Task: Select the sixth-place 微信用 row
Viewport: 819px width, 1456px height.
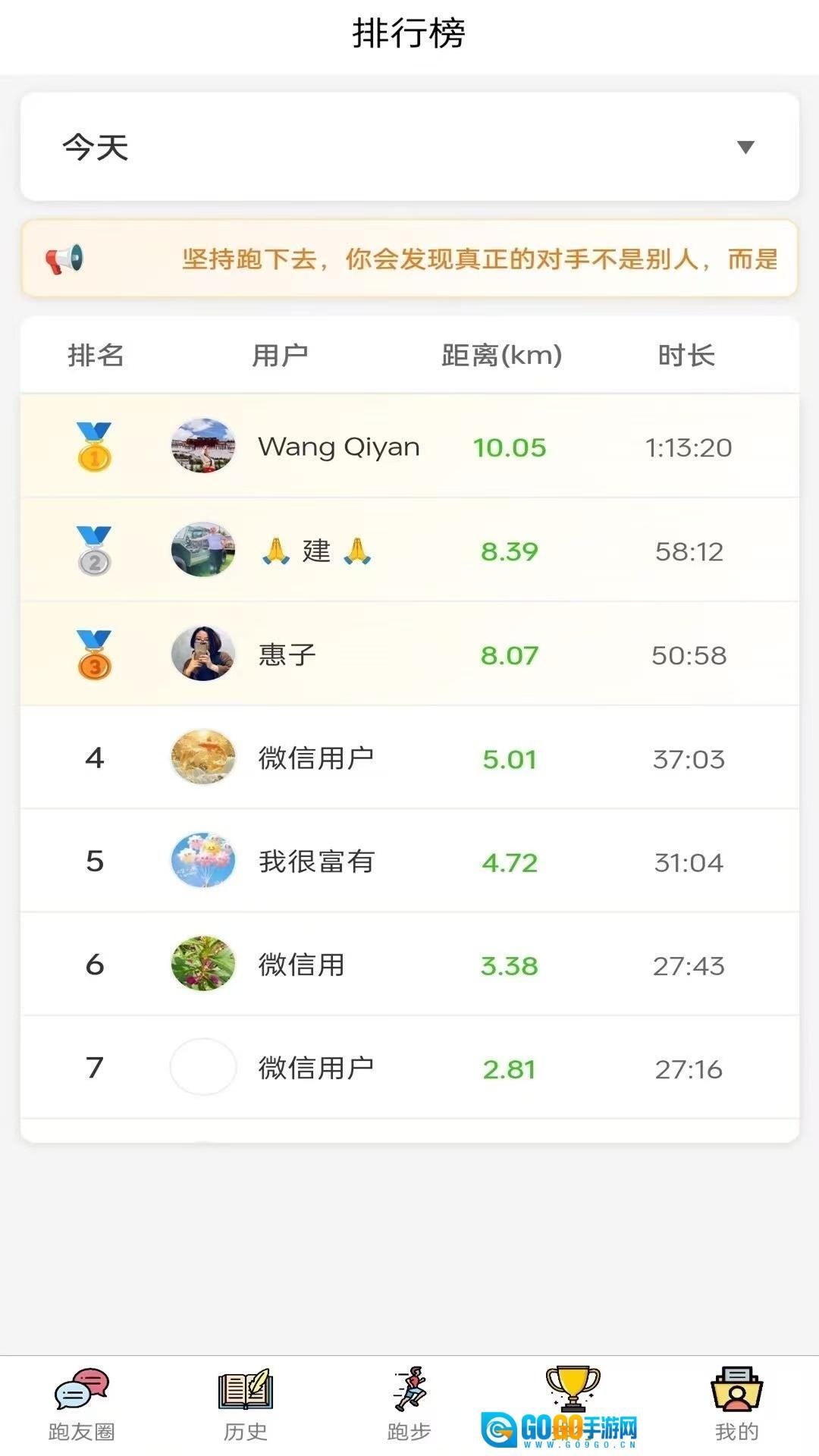Action: pyautogui.click(x=409, y=965)
